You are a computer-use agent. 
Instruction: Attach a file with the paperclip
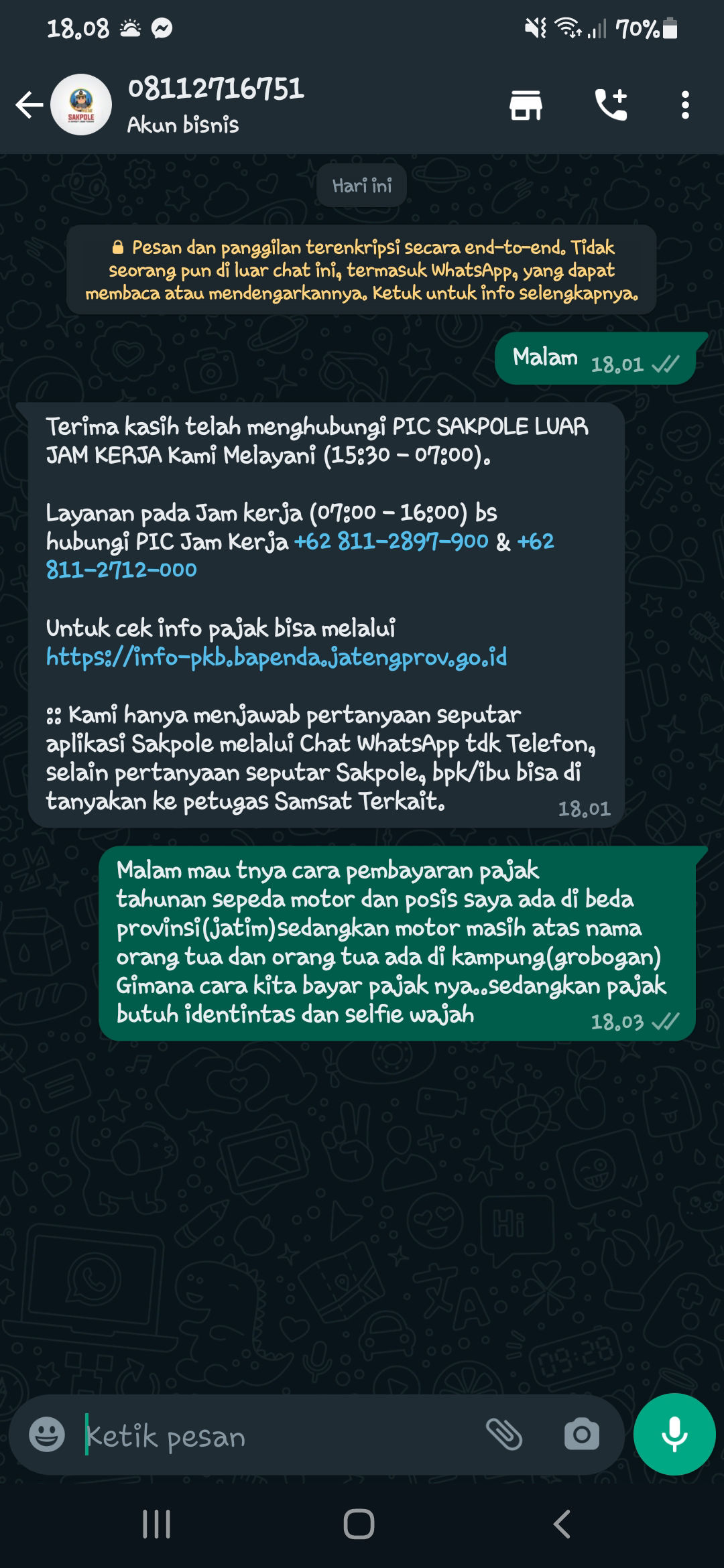[503, 1435]
